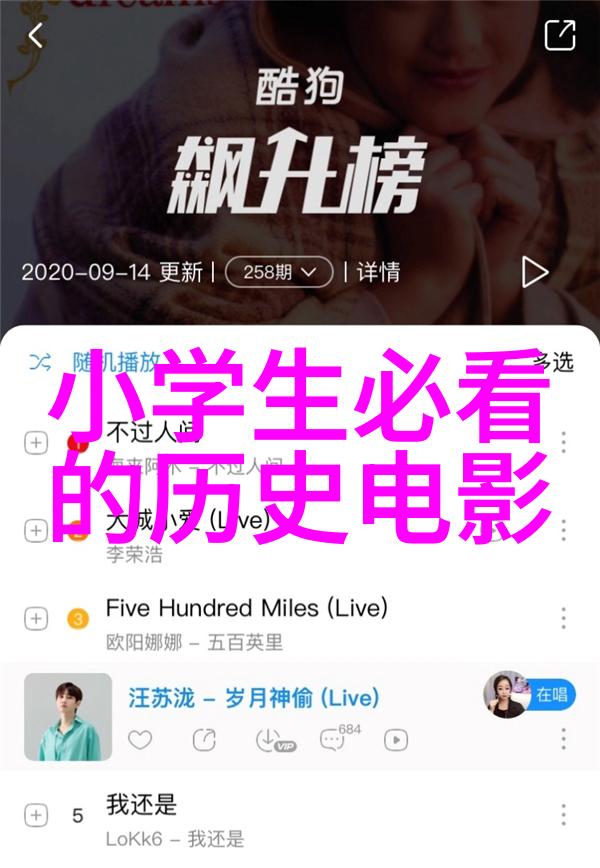Image resolution: width=600 pixels, height=868 pixels.
Task: Play all songs in the chart
Action: 535,271
